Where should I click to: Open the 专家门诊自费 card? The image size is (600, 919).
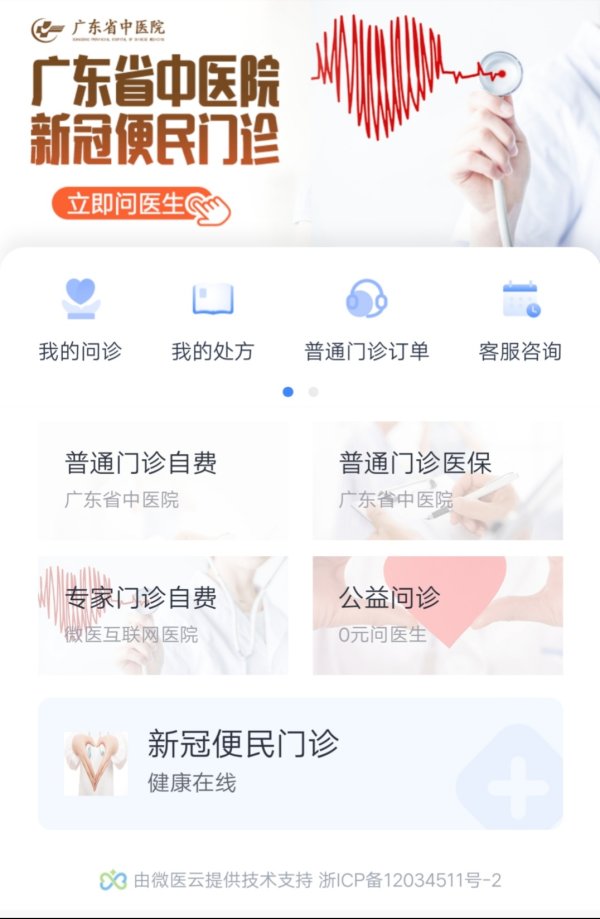click(x=163, y=615)
